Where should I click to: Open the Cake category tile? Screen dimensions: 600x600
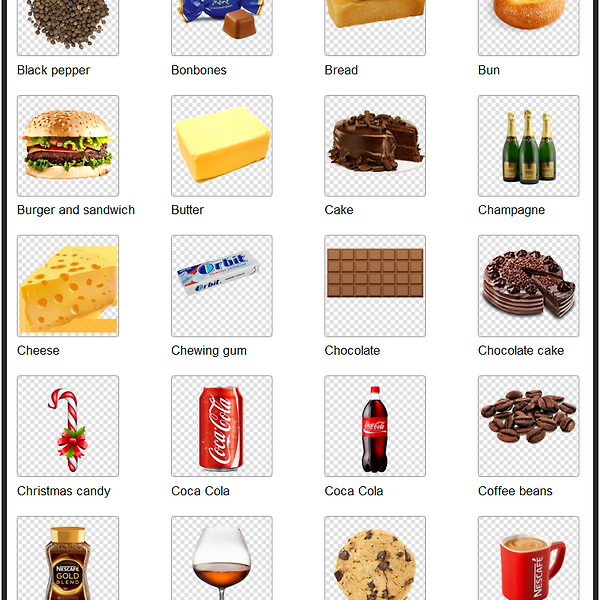pos(375,146)
